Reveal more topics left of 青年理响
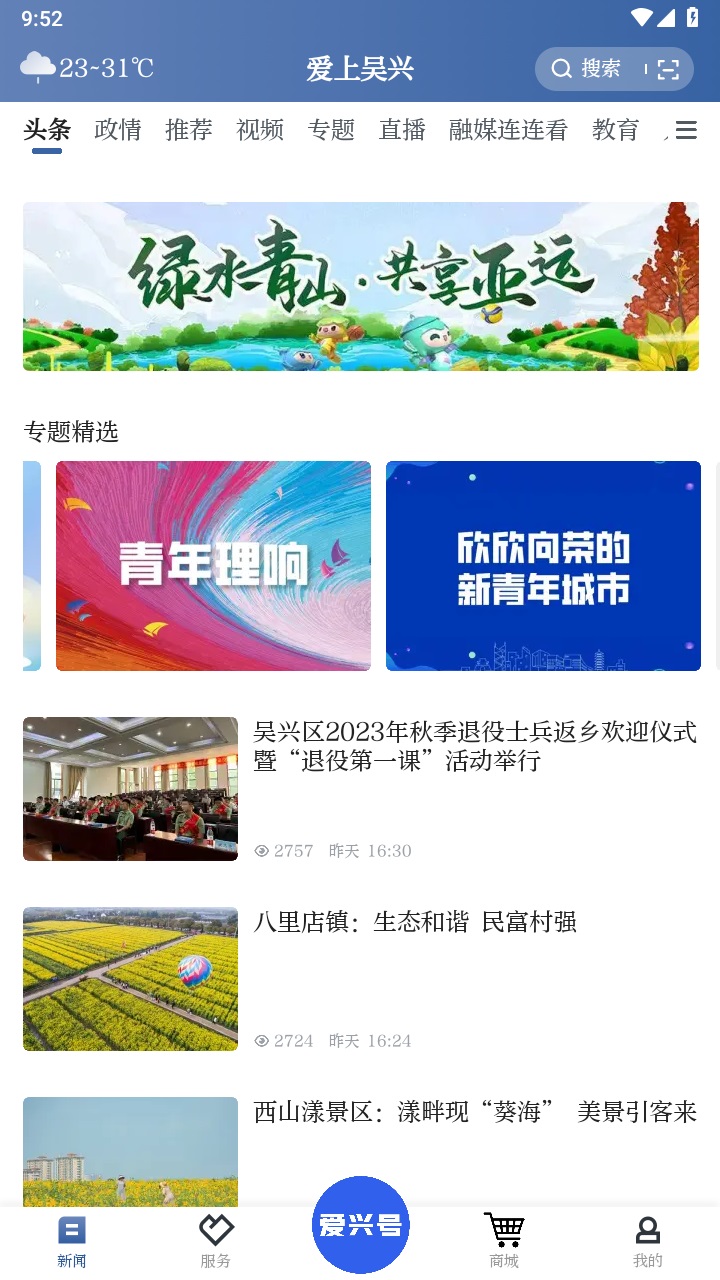The width and height of the screenshot is (720, 1280). [x=30, y=565]
